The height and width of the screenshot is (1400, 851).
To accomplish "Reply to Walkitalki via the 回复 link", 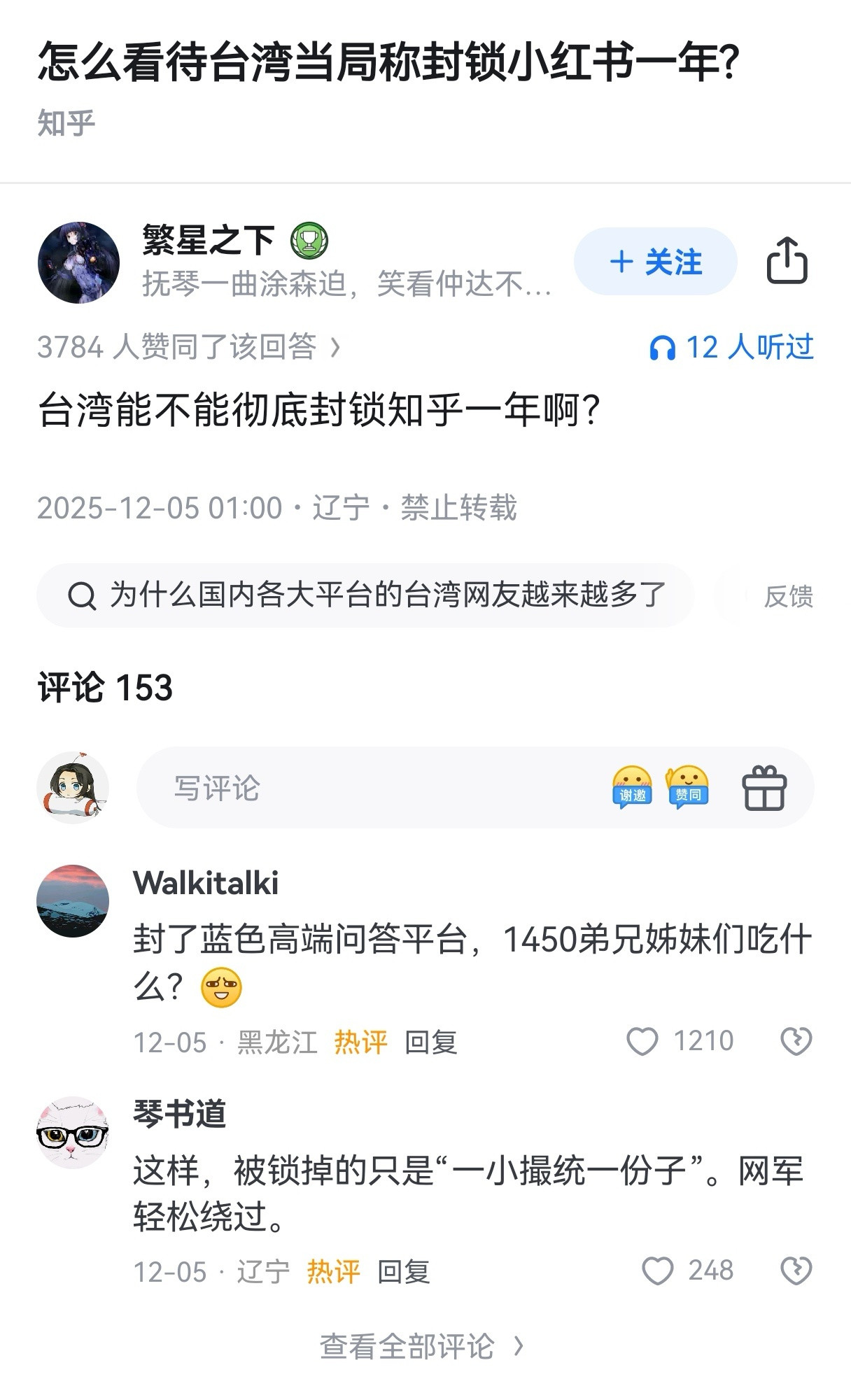I will pyautogui.click(x=428, y=1042).
